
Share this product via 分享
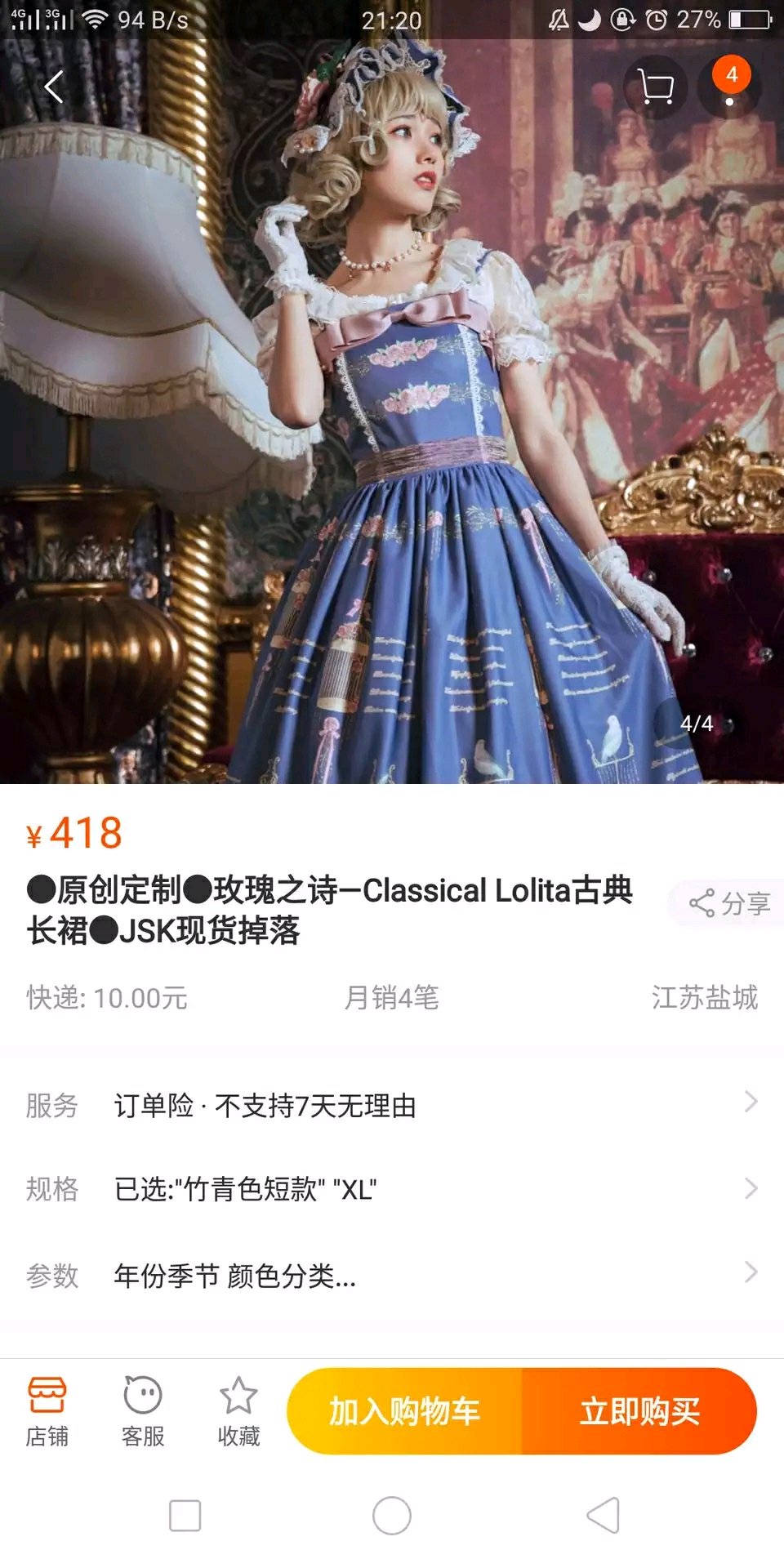[728, 903]
